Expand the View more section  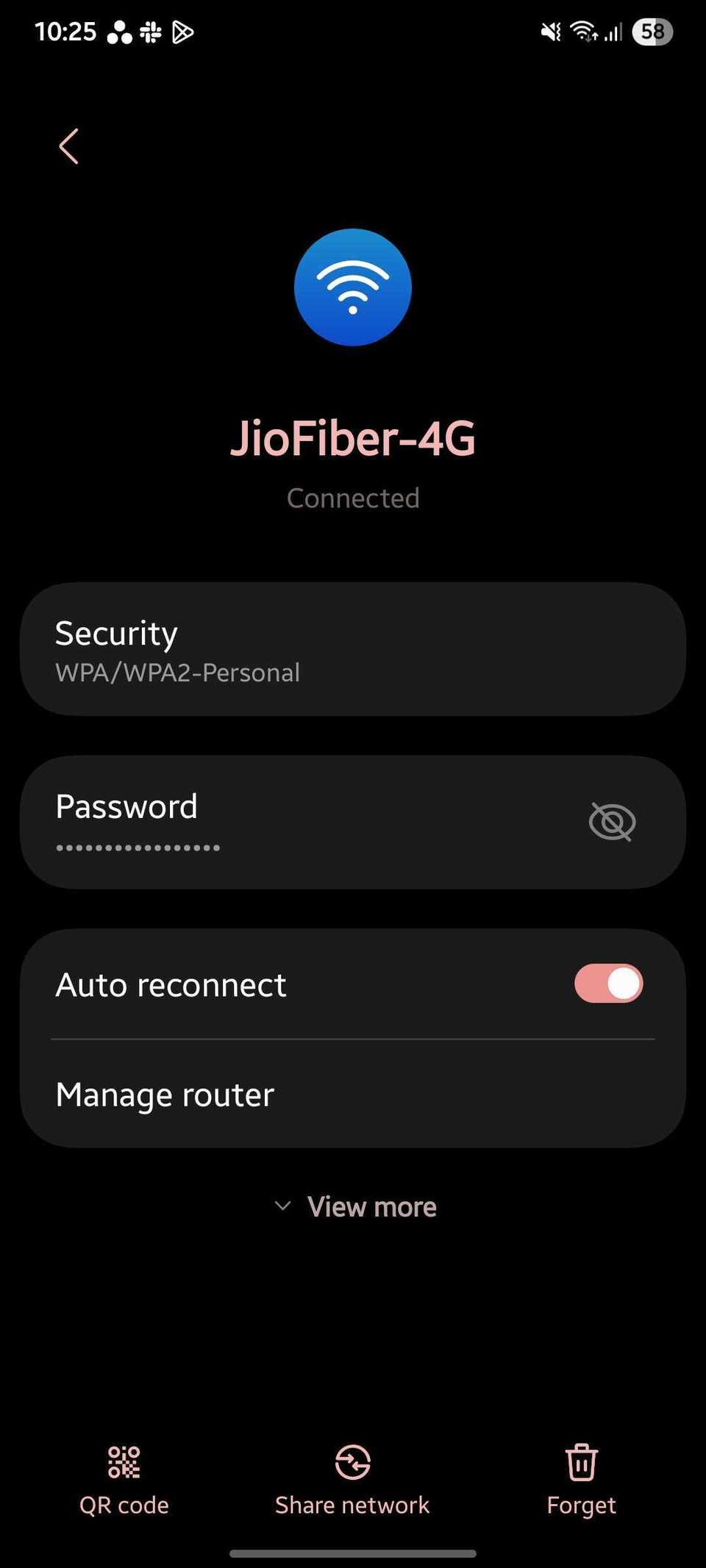[353, 1206]
